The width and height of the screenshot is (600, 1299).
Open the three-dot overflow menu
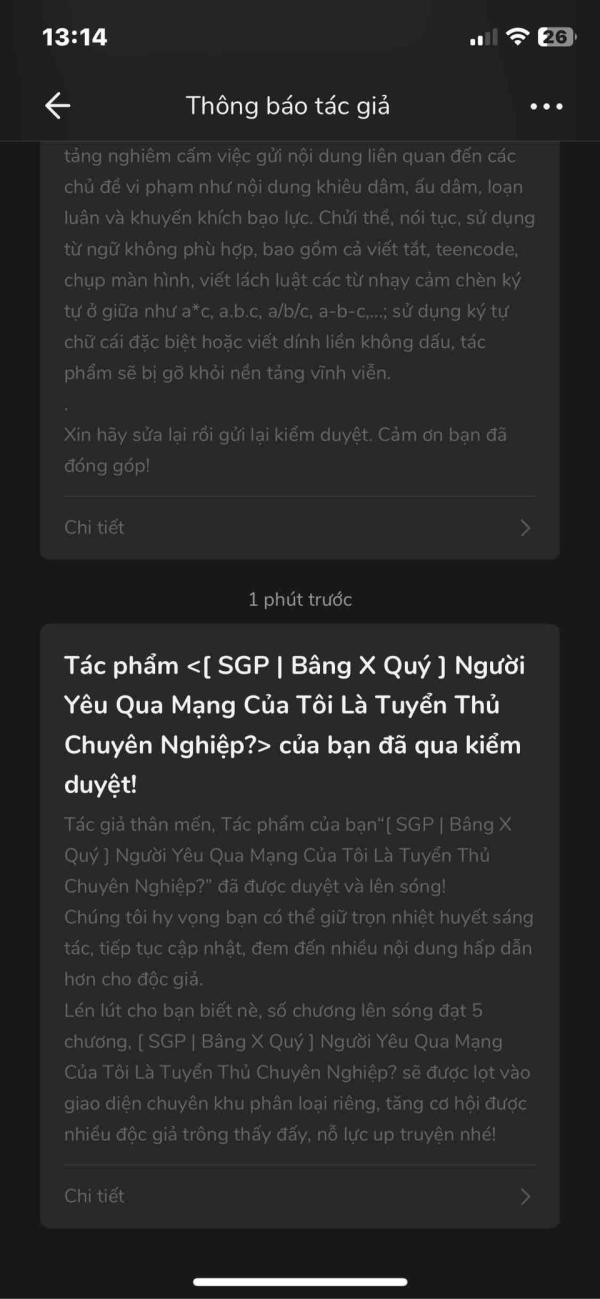click(546, 106)
